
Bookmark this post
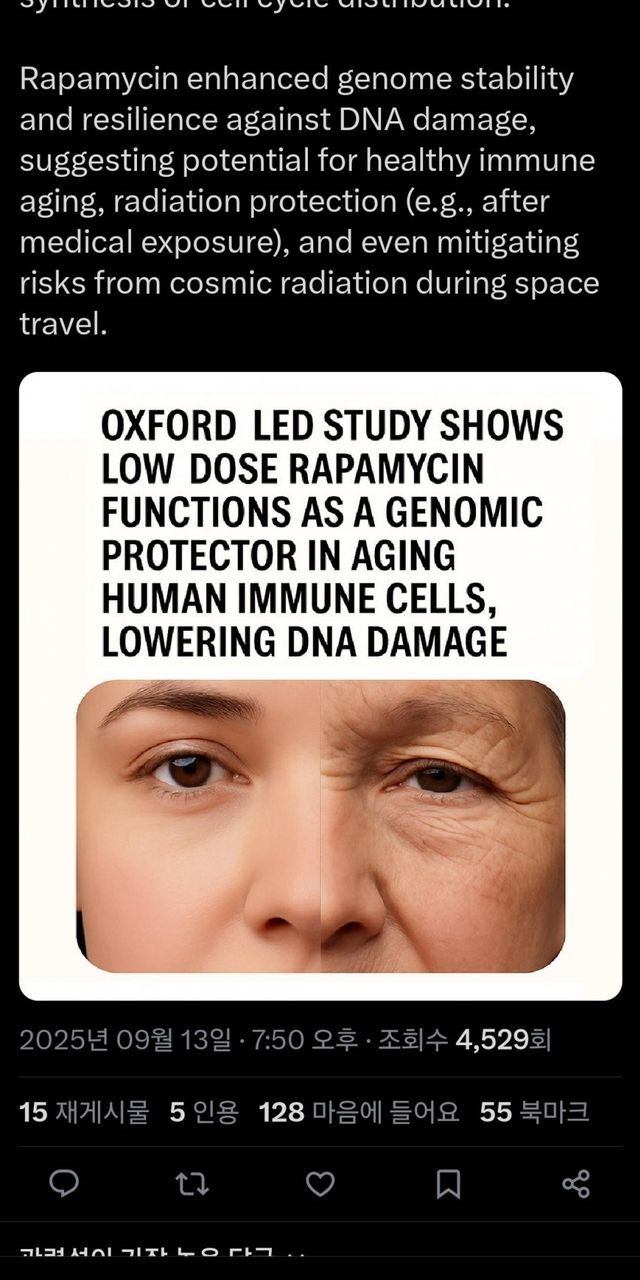[448, 1184]
